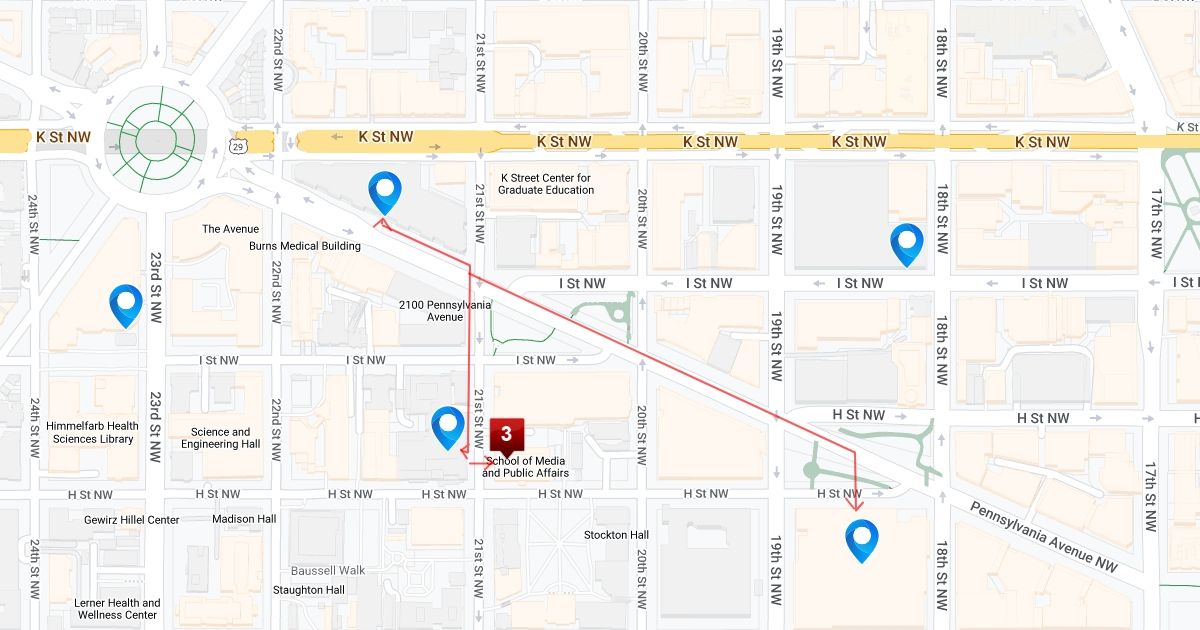
Task: Tap the blue pin above Burns Medical Building
Action: [x=385, y=190]
